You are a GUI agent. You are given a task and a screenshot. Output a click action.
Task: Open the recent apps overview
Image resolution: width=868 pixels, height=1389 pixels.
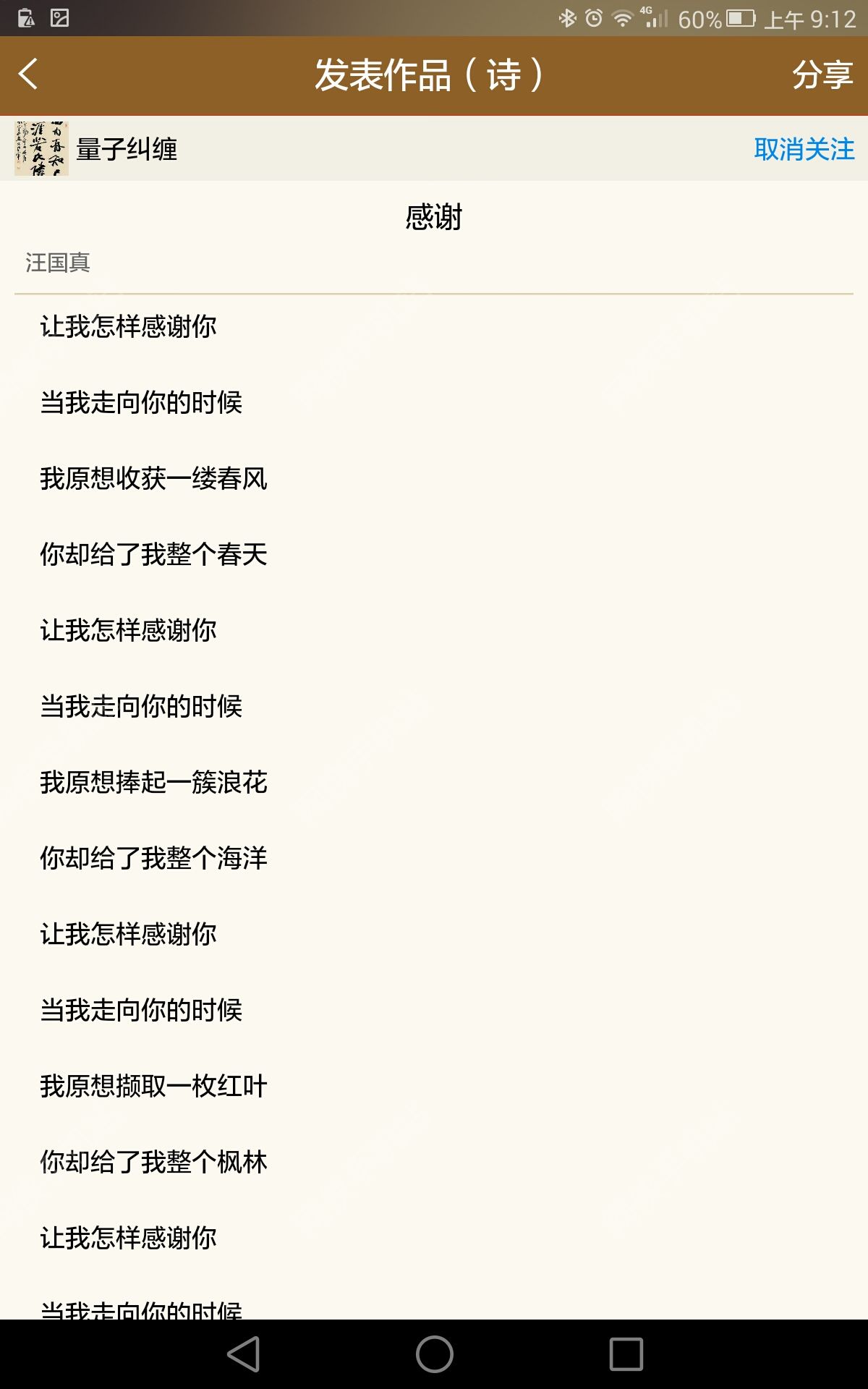(x=626, y=1354)
